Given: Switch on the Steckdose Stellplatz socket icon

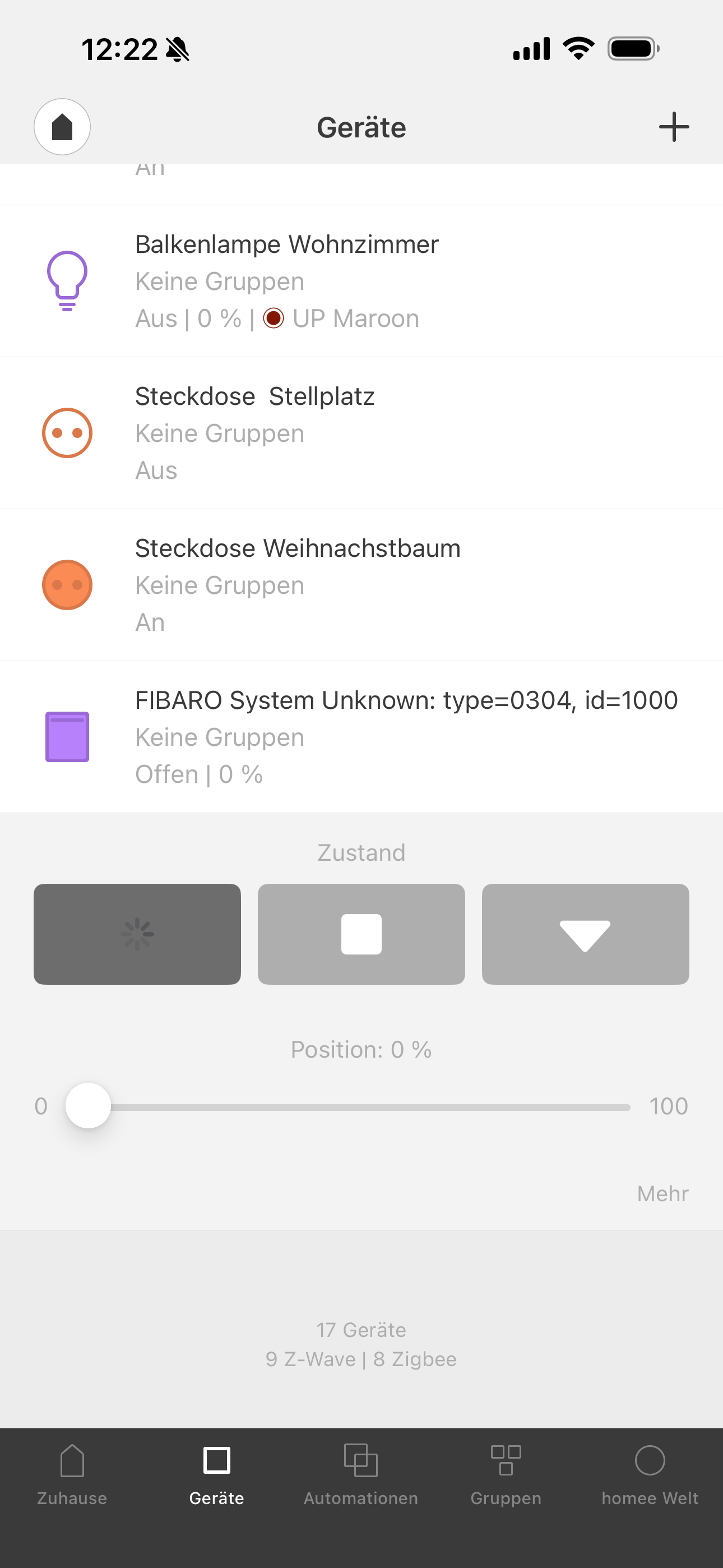Looking at the screenshot, I should pos(67,433).
